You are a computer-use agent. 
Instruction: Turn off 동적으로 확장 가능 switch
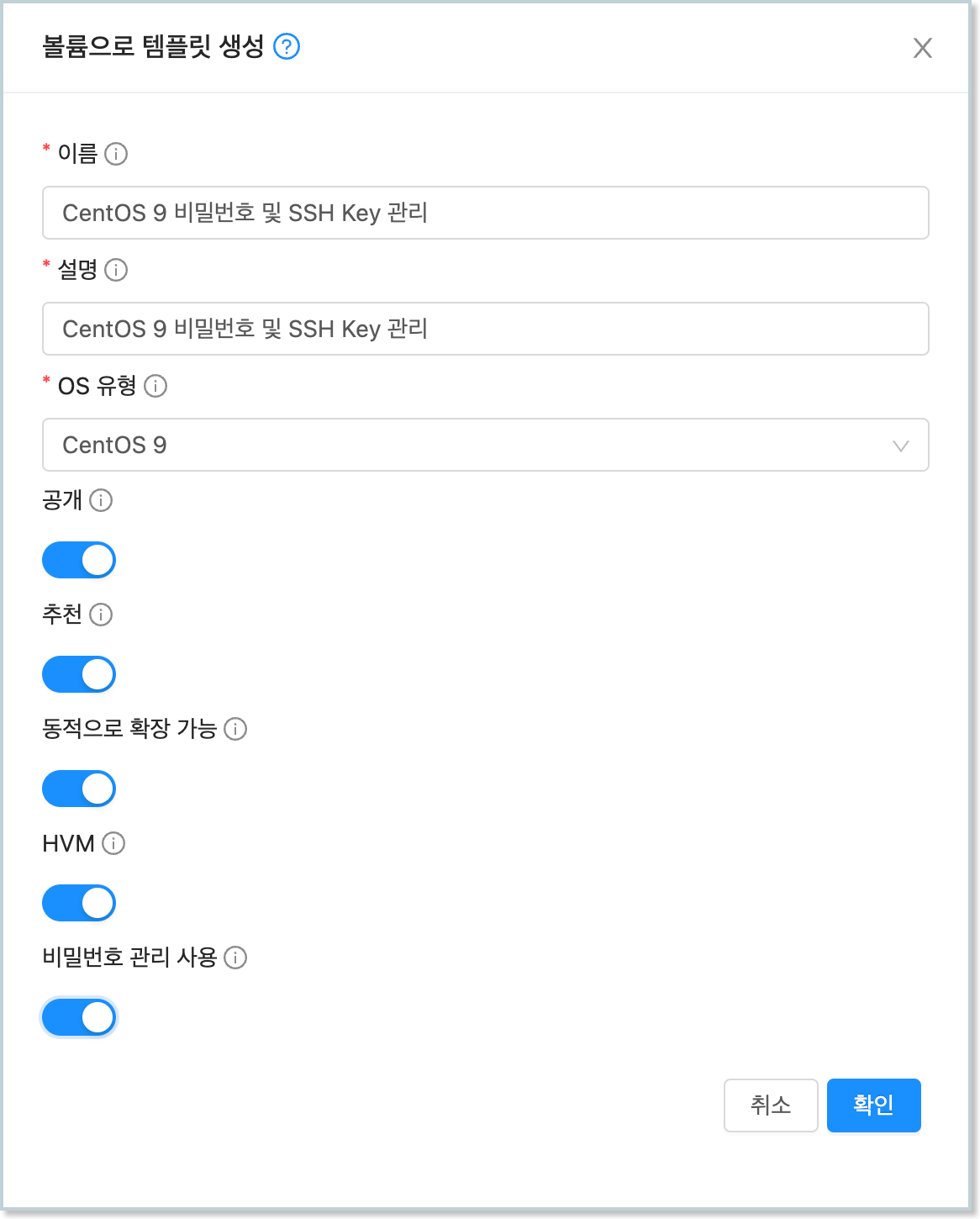click(x=79, y=789)
